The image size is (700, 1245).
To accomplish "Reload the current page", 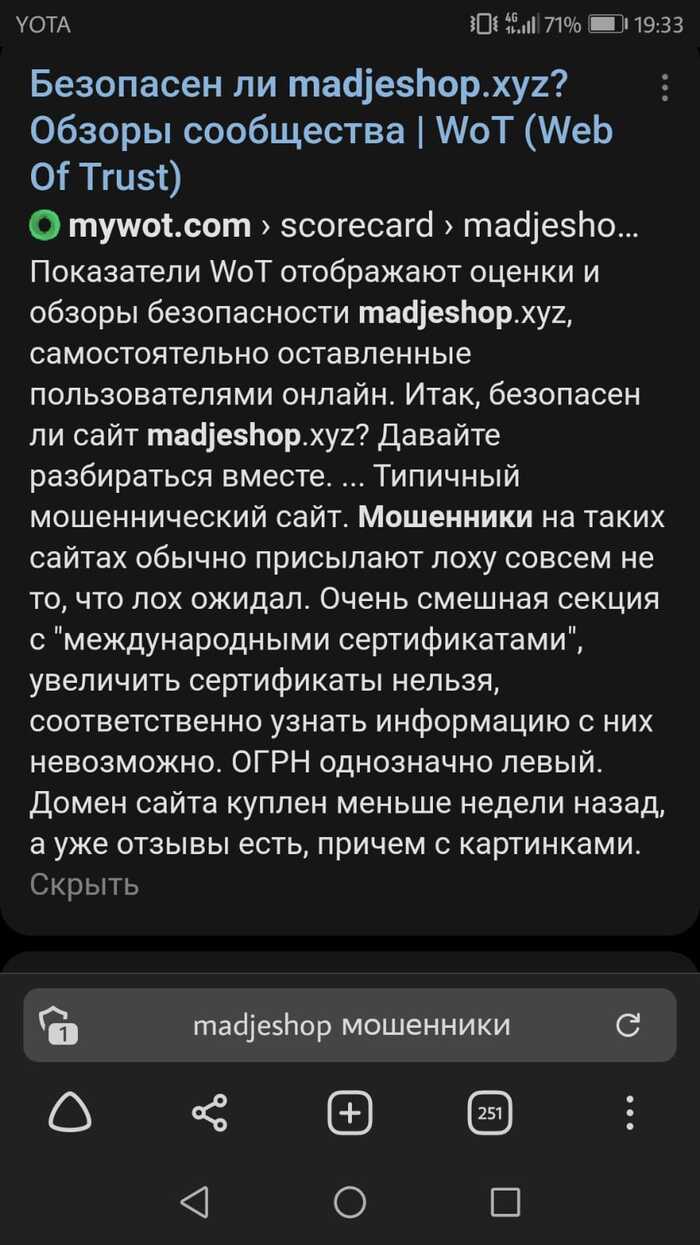I will (x=628, y=1025).
